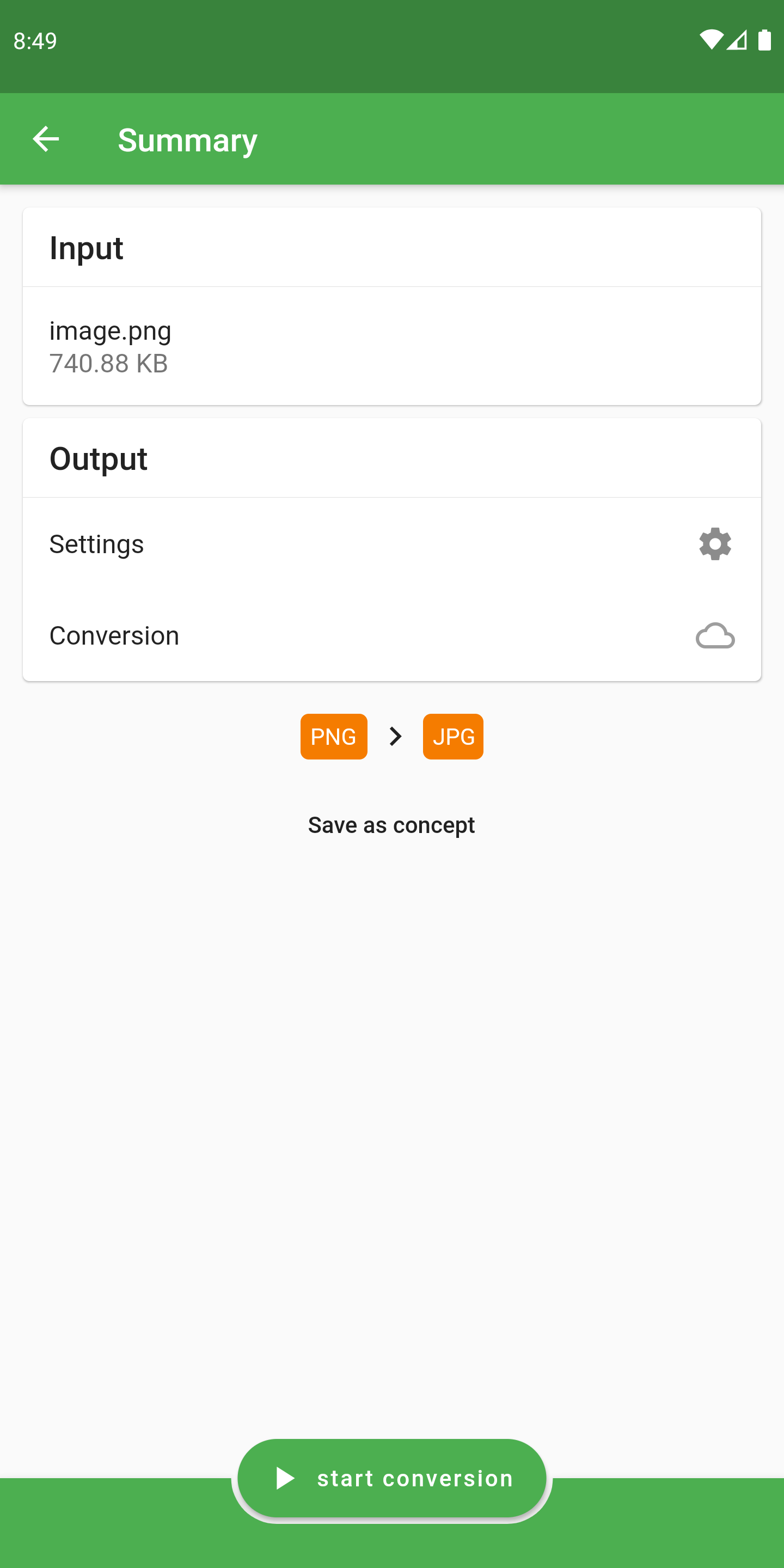Open the Summary screen title area
784x1568 pixels.
pos(187,139)
